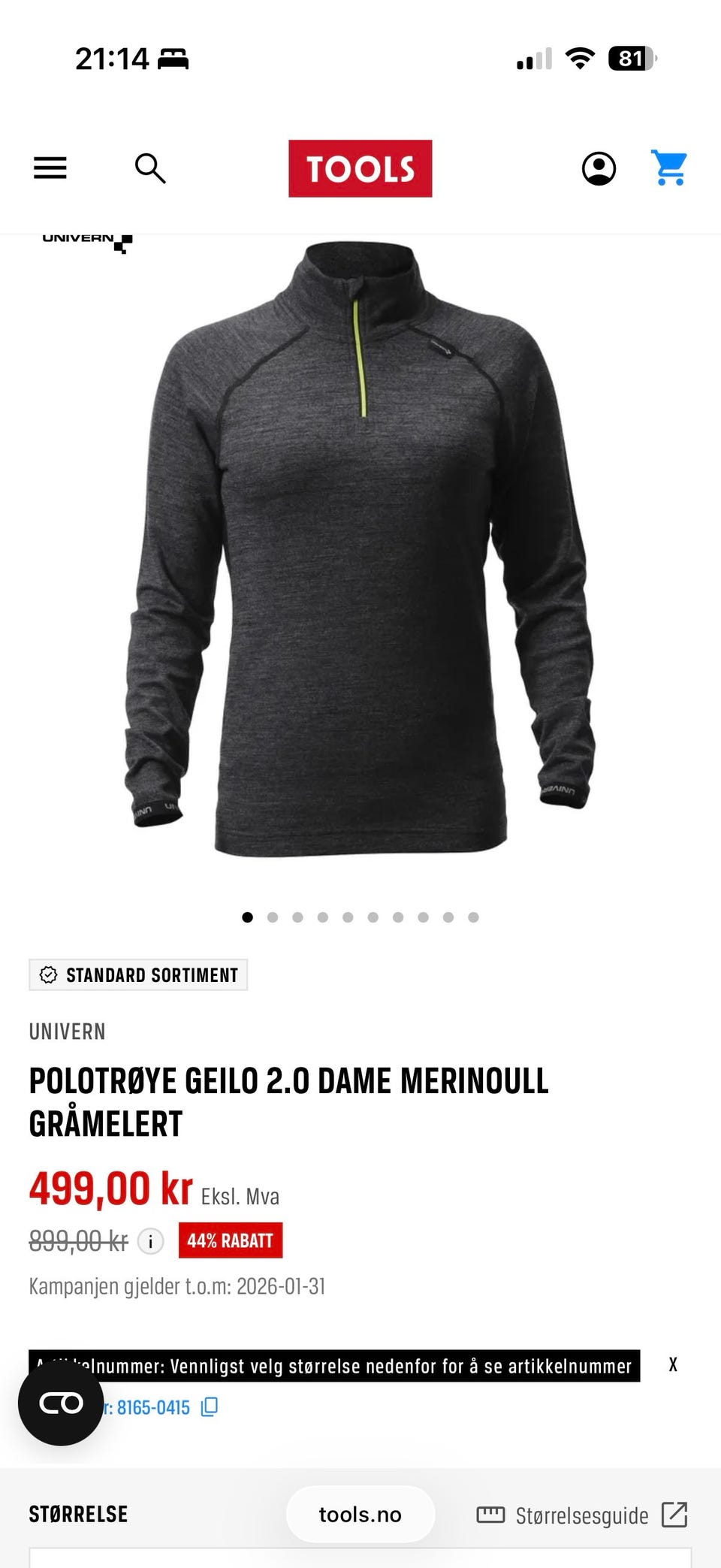
Task: Open price info via the i icon
Action: tap(150, 1240)
